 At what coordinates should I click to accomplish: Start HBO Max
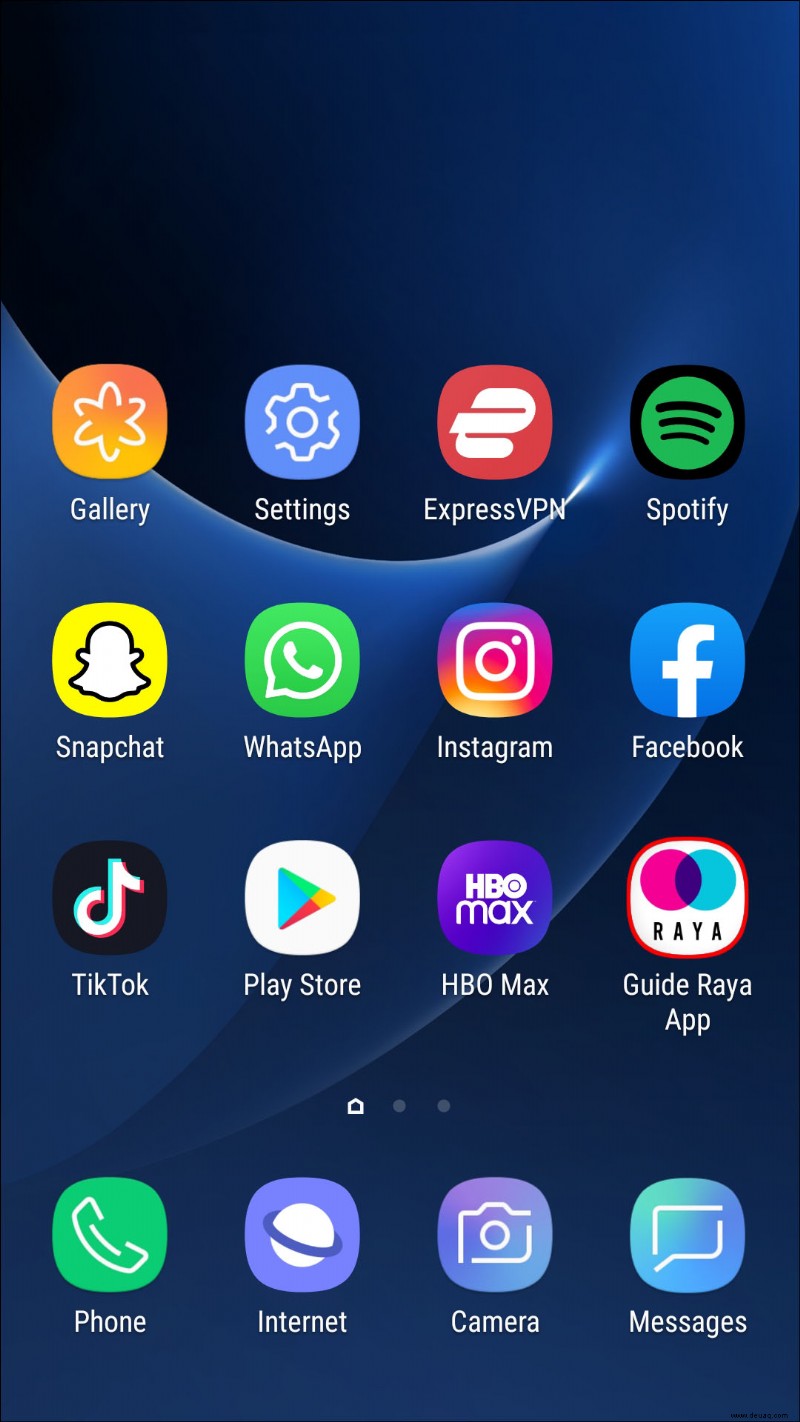coord(494,897)
